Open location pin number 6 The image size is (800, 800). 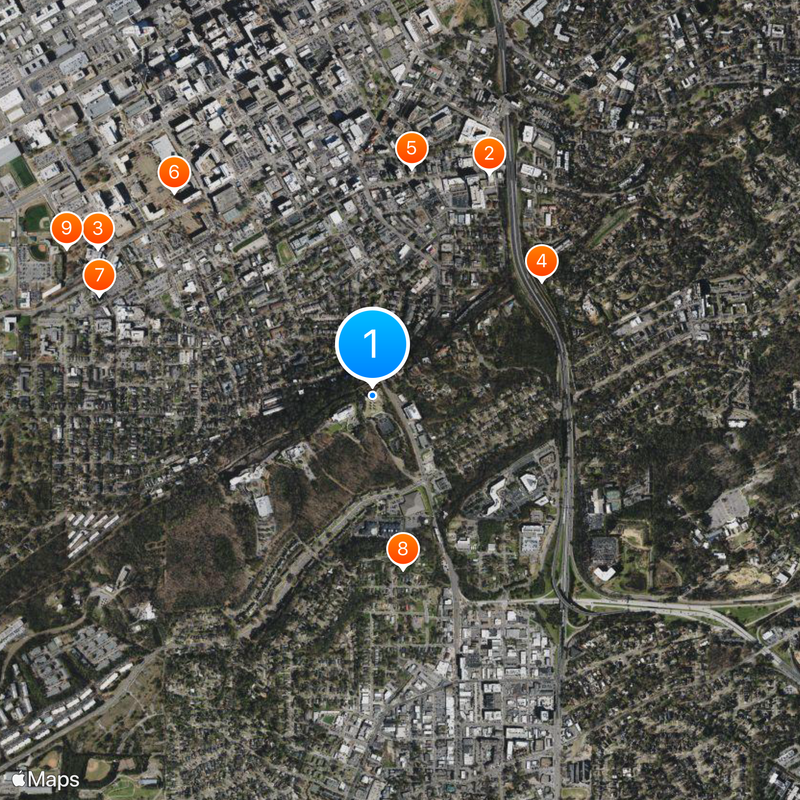point(174,172)
